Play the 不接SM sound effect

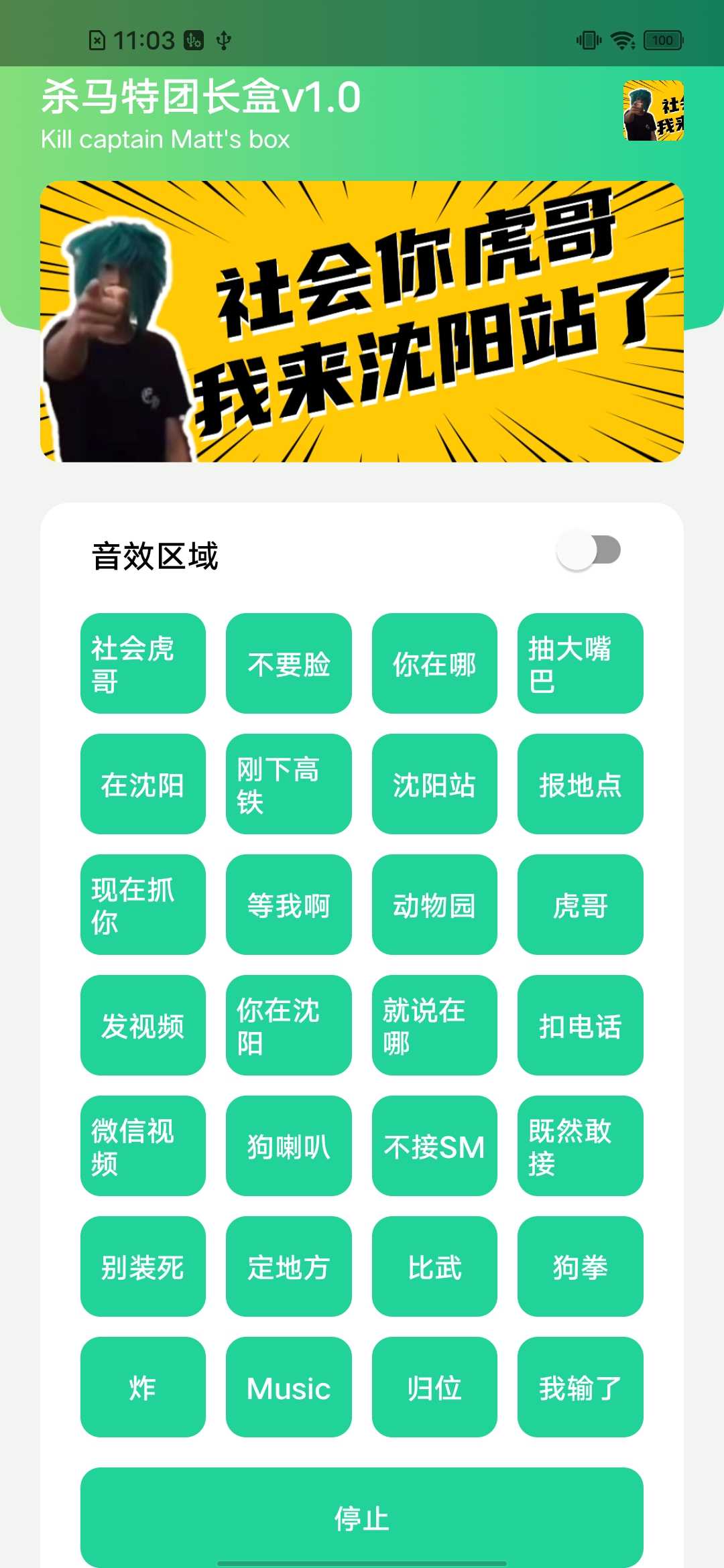coord(434,1146)
